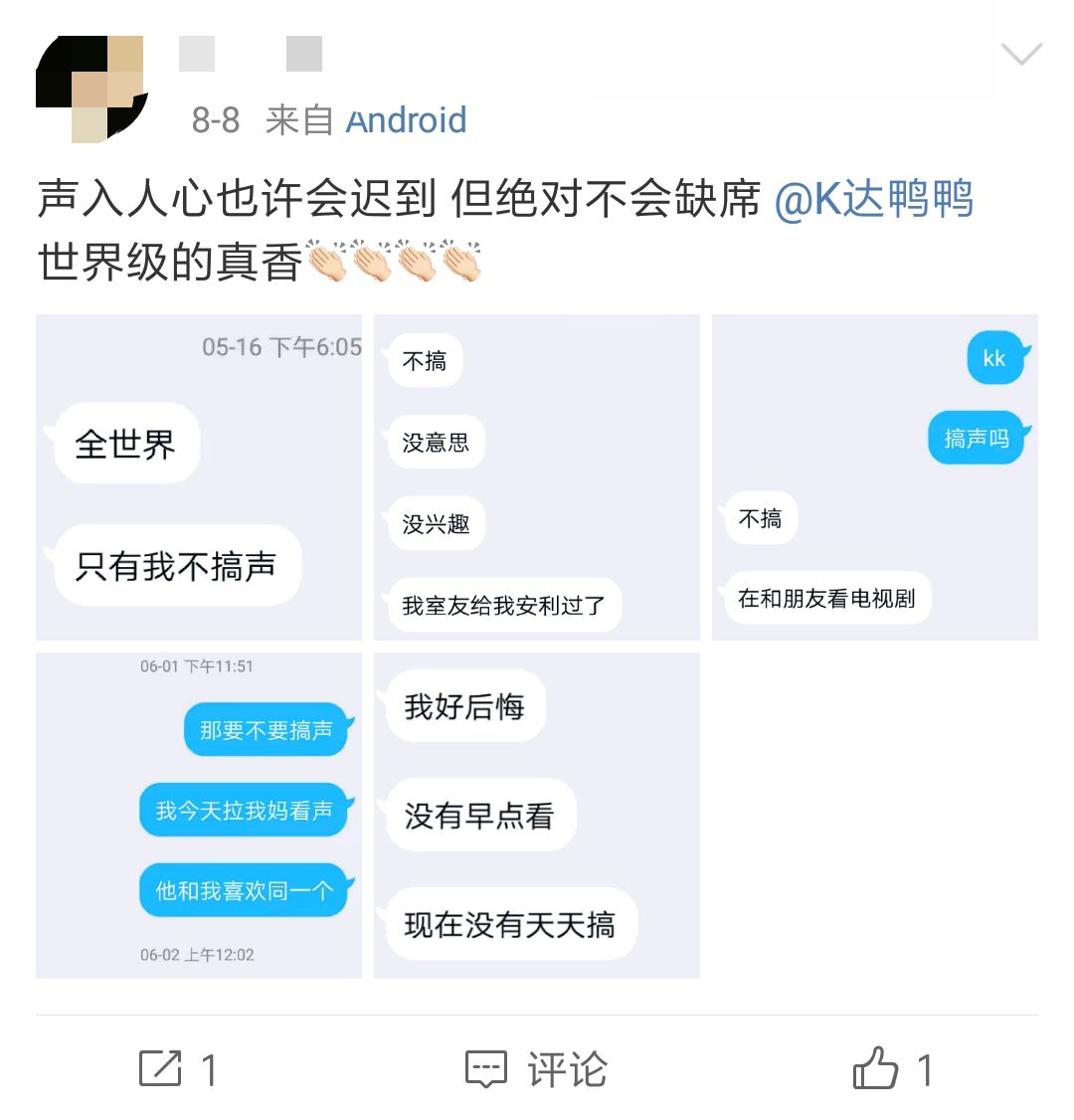Open the @K达鸭鸭 mention link
The height and width of the screenshot is (1120, 1074).
(x=873, y=199)
